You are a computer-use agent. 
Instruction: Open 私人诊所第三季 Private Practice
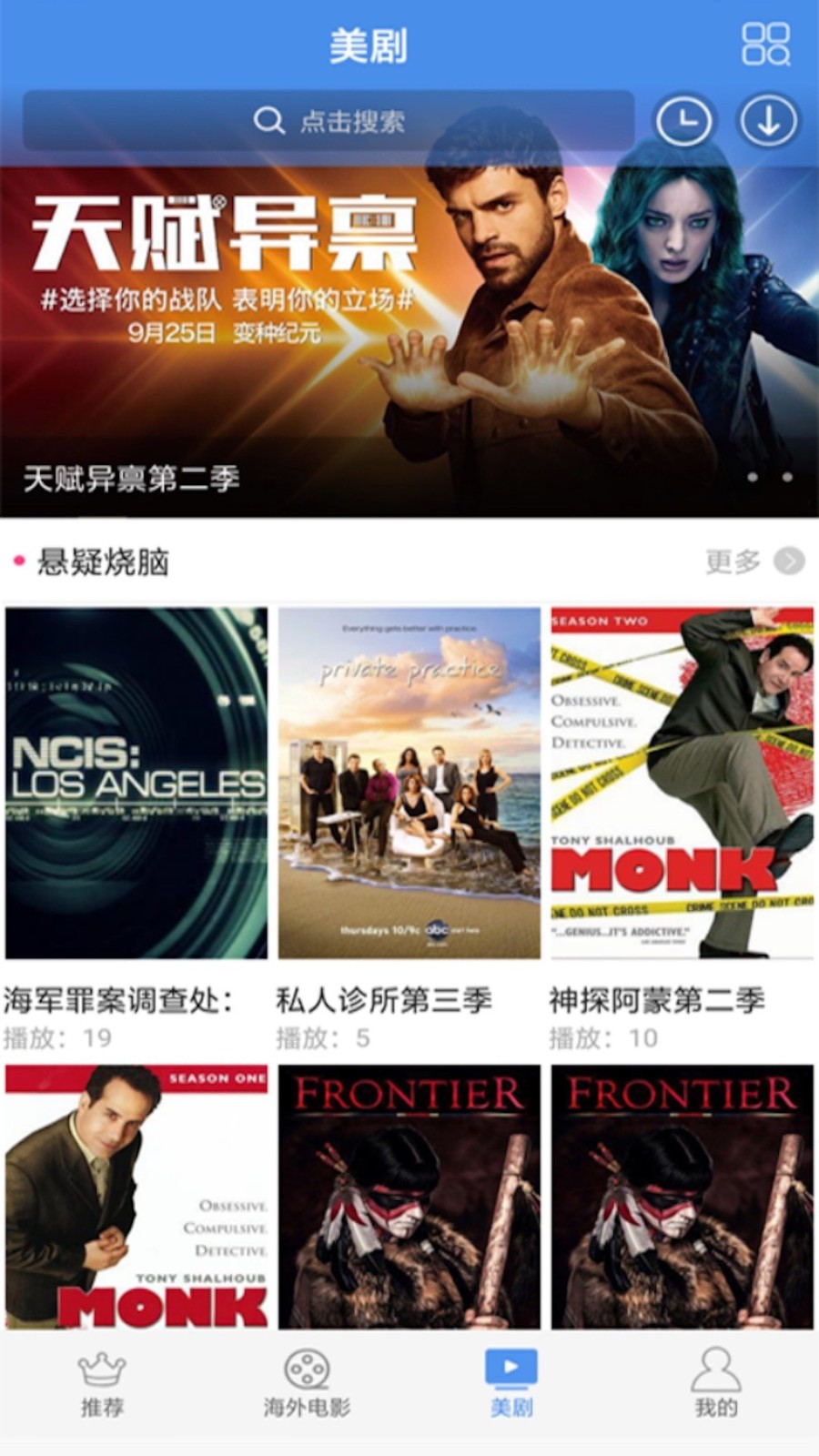coord(409,783)
